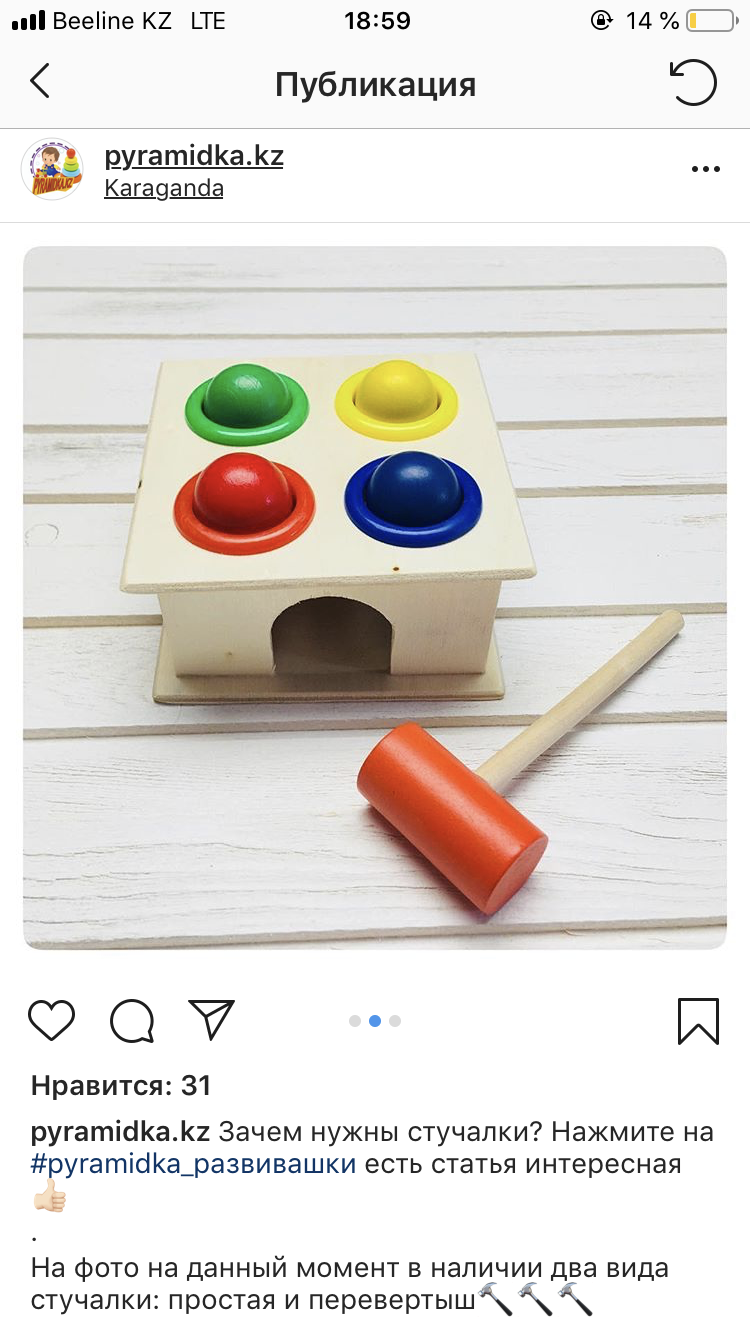Open the post's three-dot options menu
750x1334 pixels.
point(706,170)
